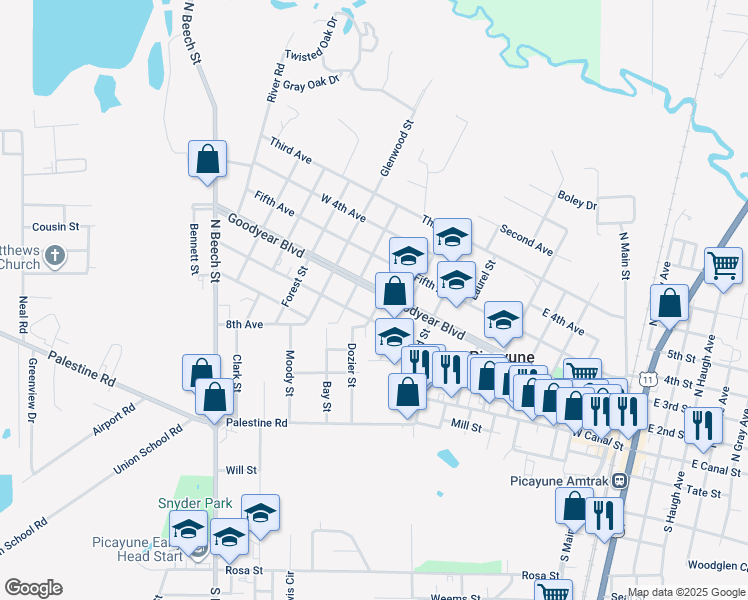Open the school marker next to Second Ave
Screen dimensions: 748x600
[x=452, y=239]
